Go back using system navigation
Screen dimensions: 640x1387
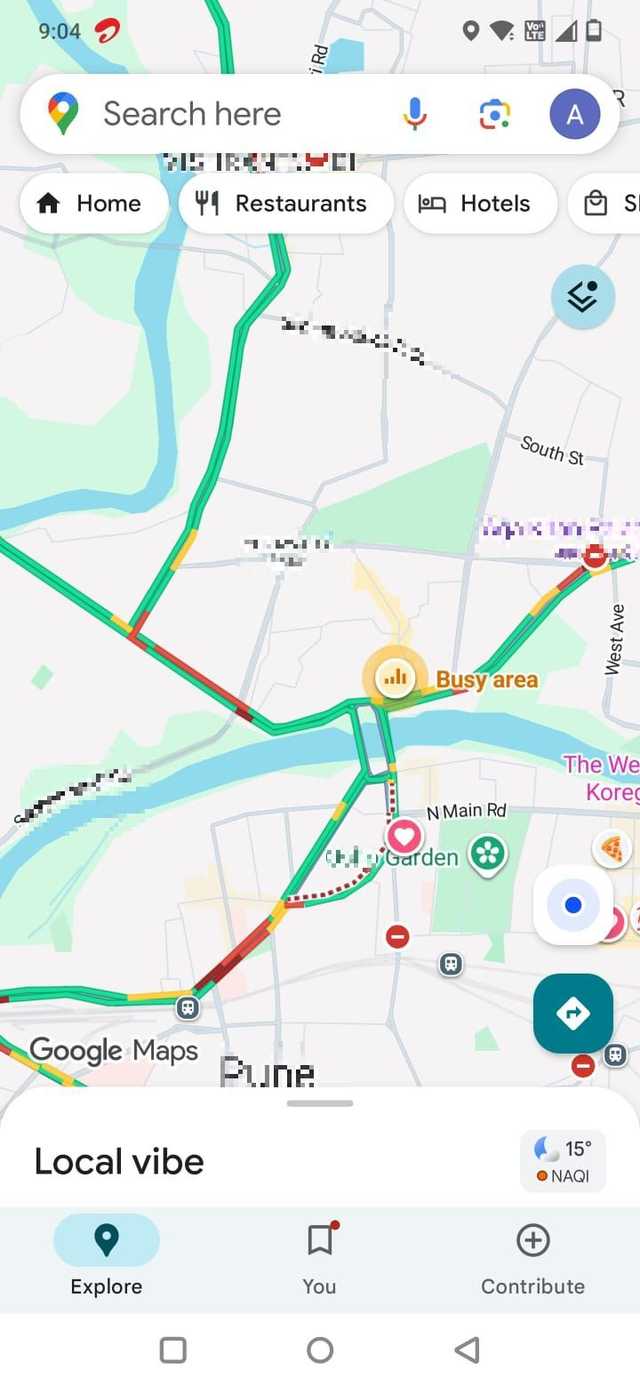point(466,1350)
